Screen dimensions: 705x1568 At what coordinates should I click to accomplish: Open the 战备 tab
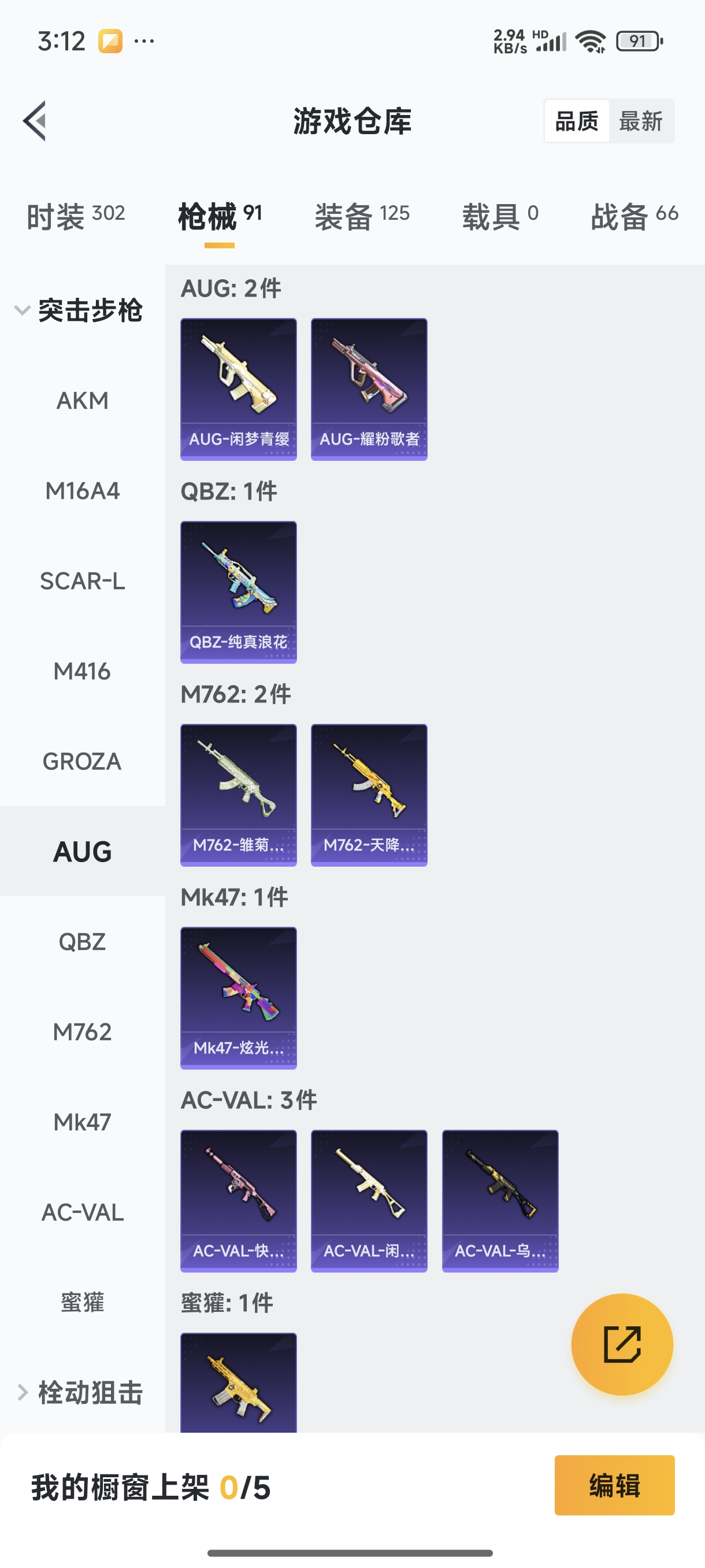click(634, 216)
